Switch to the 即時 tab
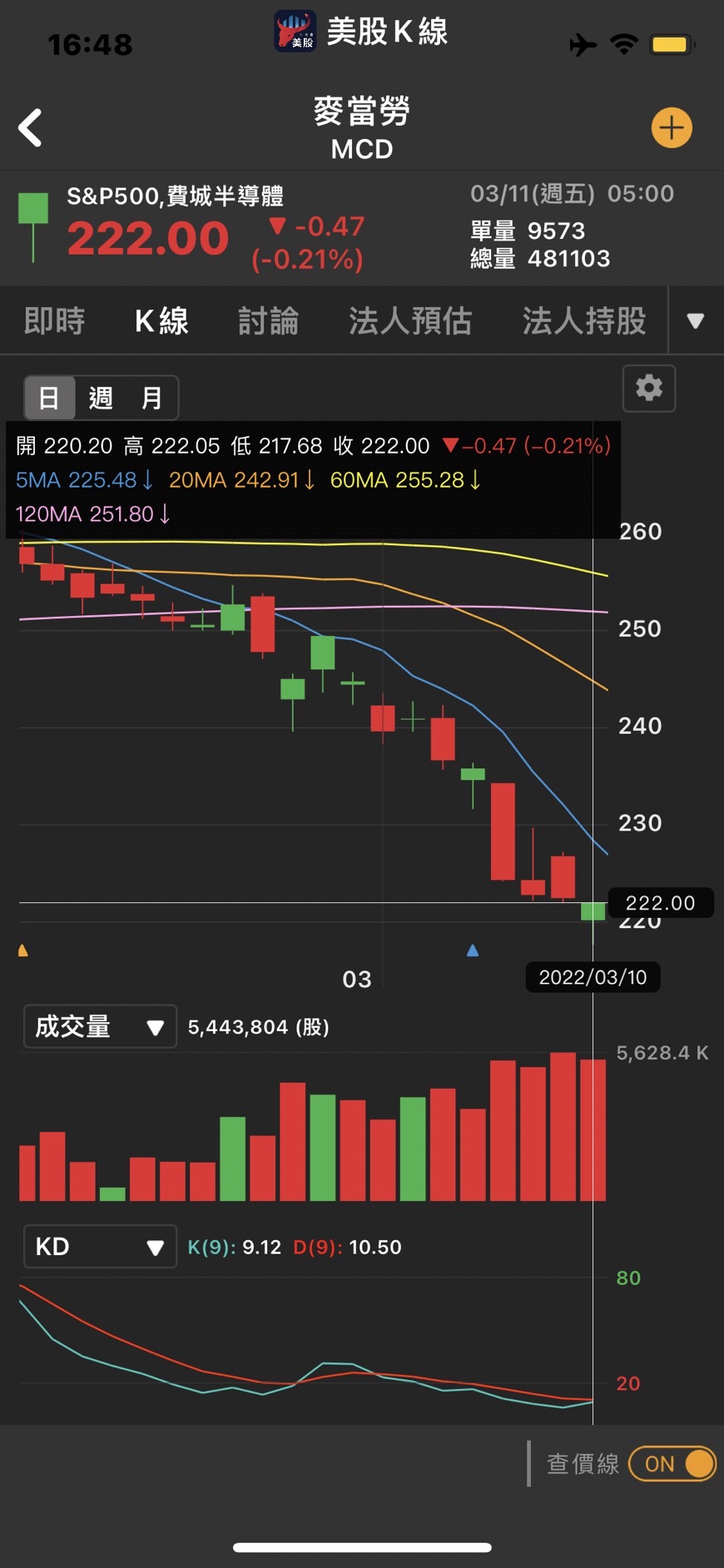Image resolution: width=724 pixels, height=1568 pixels. [54, 321]
